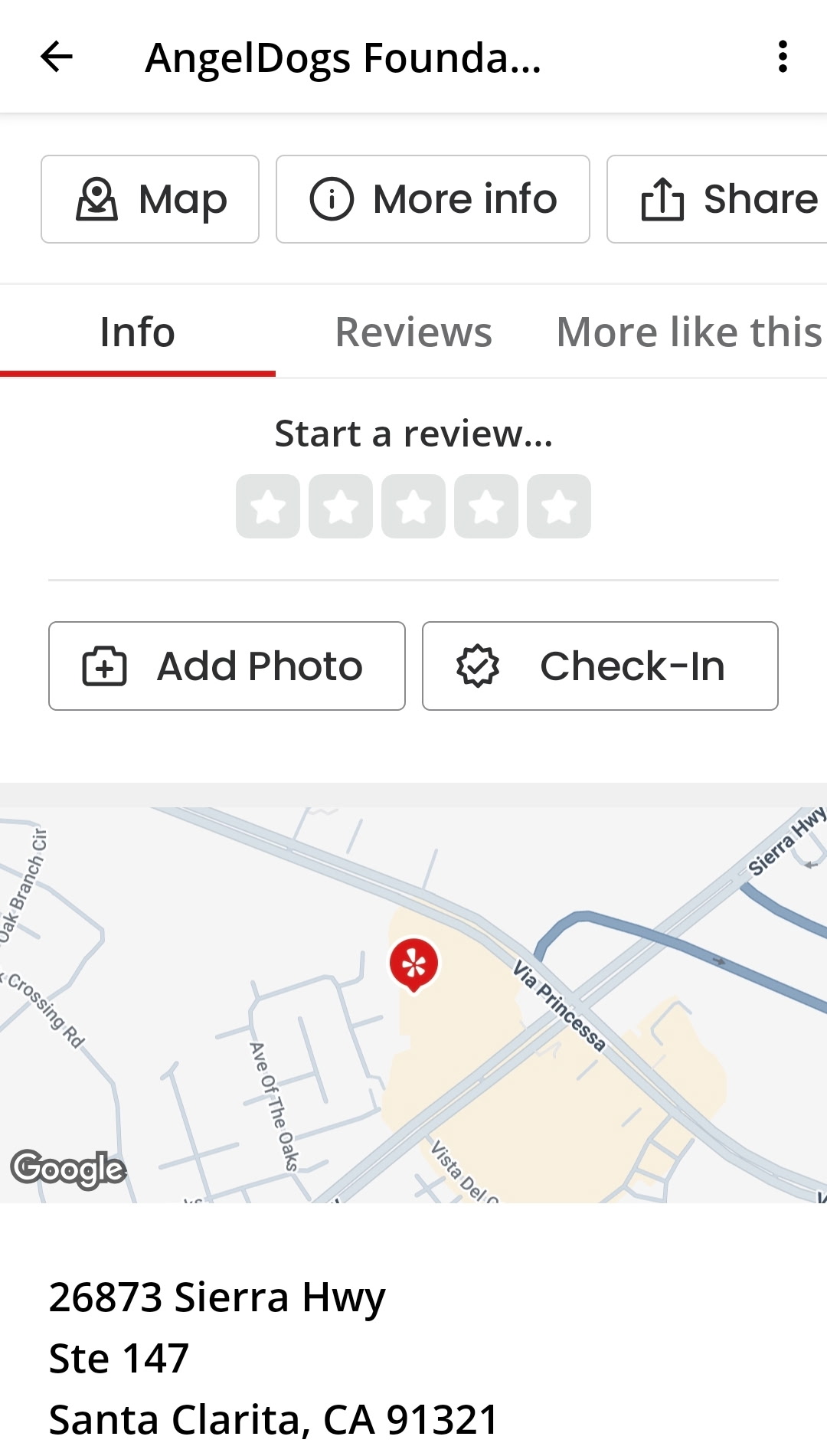Tap the 26873 Sierra Hwy address

point(217,1297)
